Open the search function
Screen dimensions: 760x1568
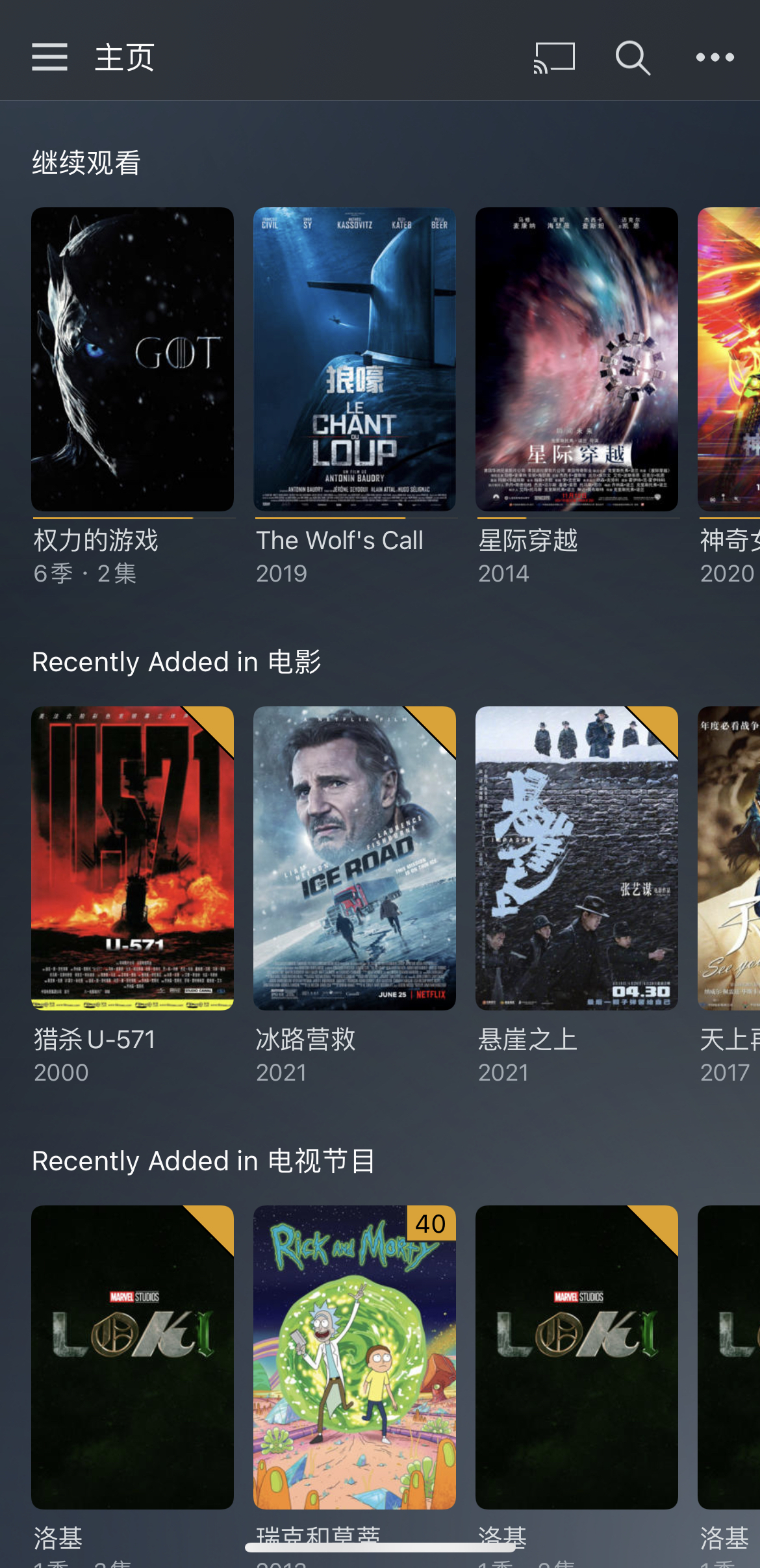pos(632,57)
